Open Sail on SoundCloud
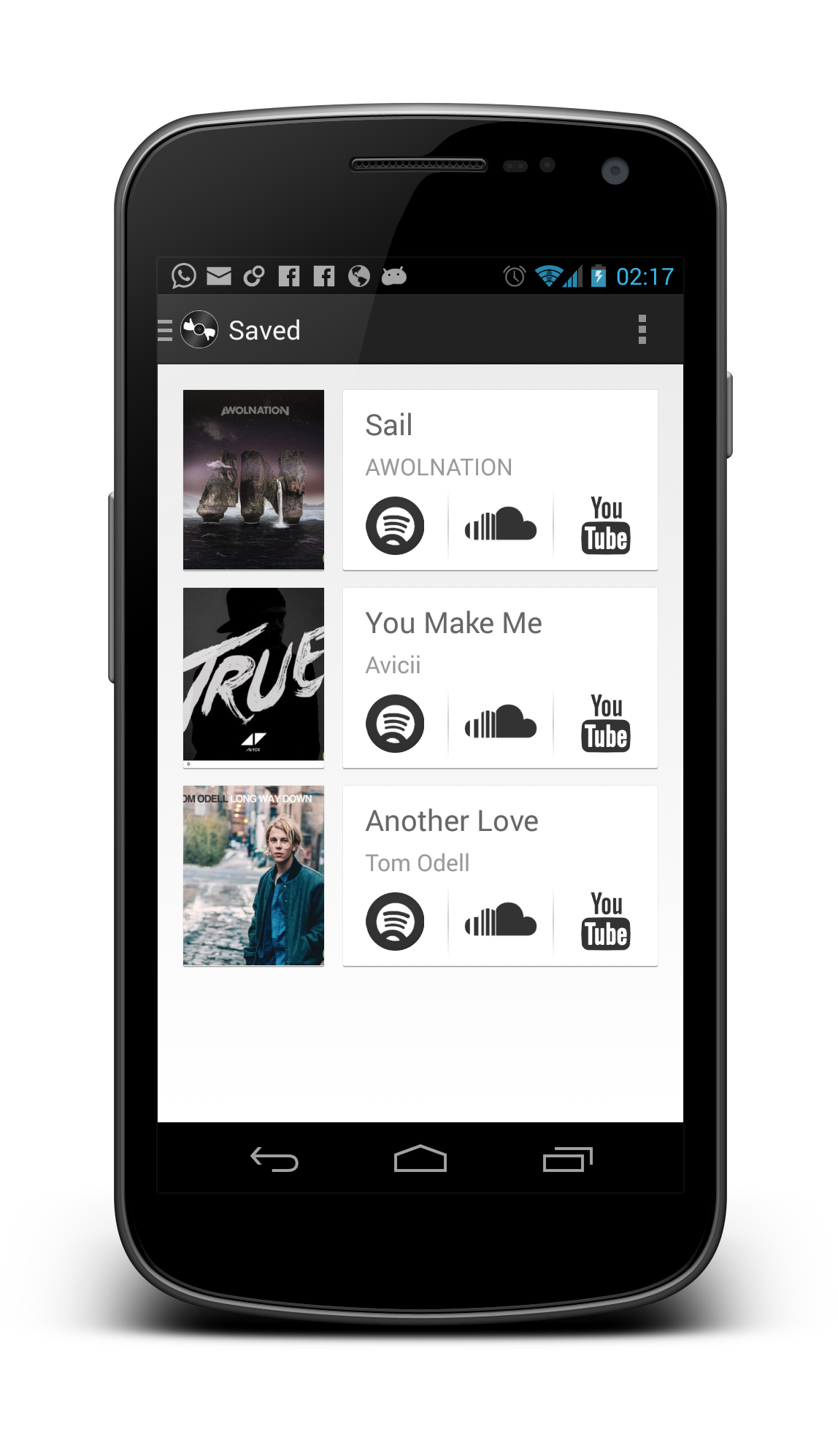This screenshot has width=838, height=1456. click(501, 524)
